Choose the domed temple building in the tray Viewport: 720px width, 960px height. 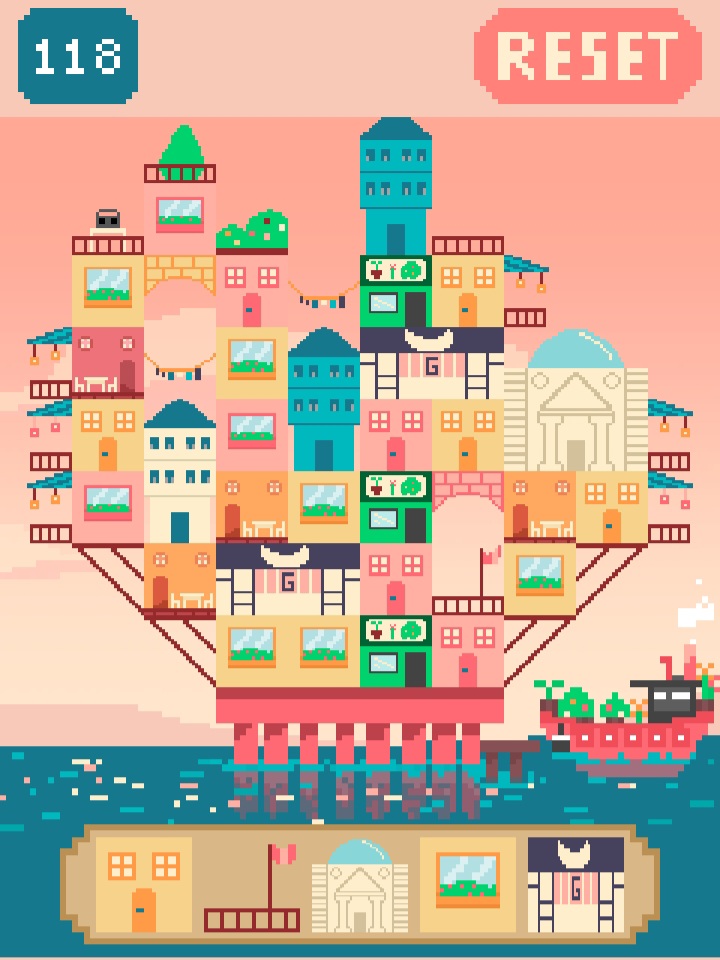point(360,886)
